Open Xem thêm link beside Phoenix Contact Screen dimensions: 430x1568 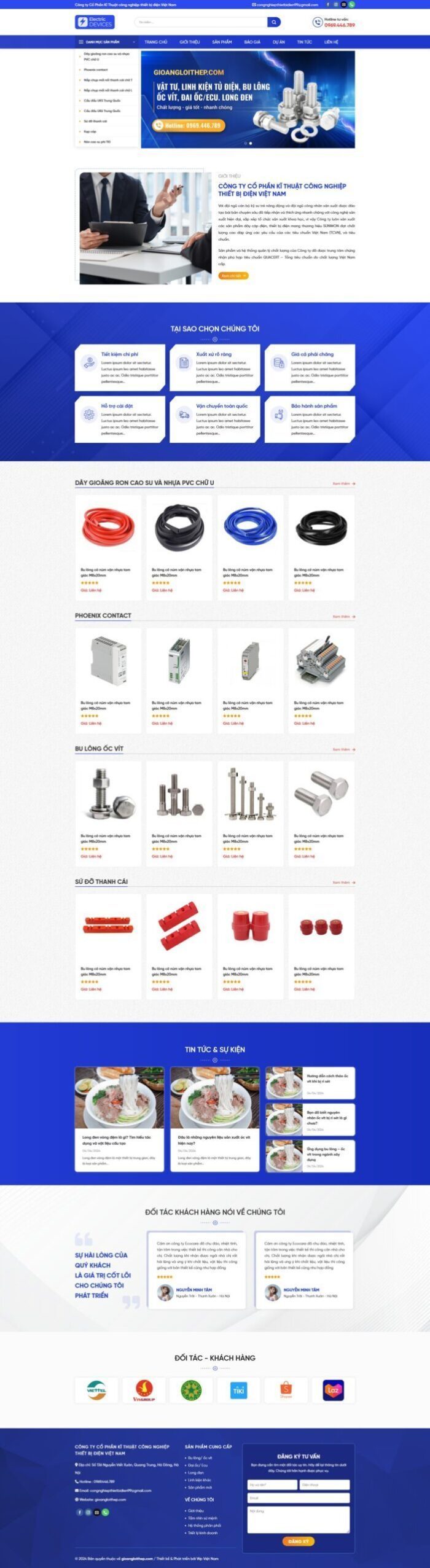343,616
